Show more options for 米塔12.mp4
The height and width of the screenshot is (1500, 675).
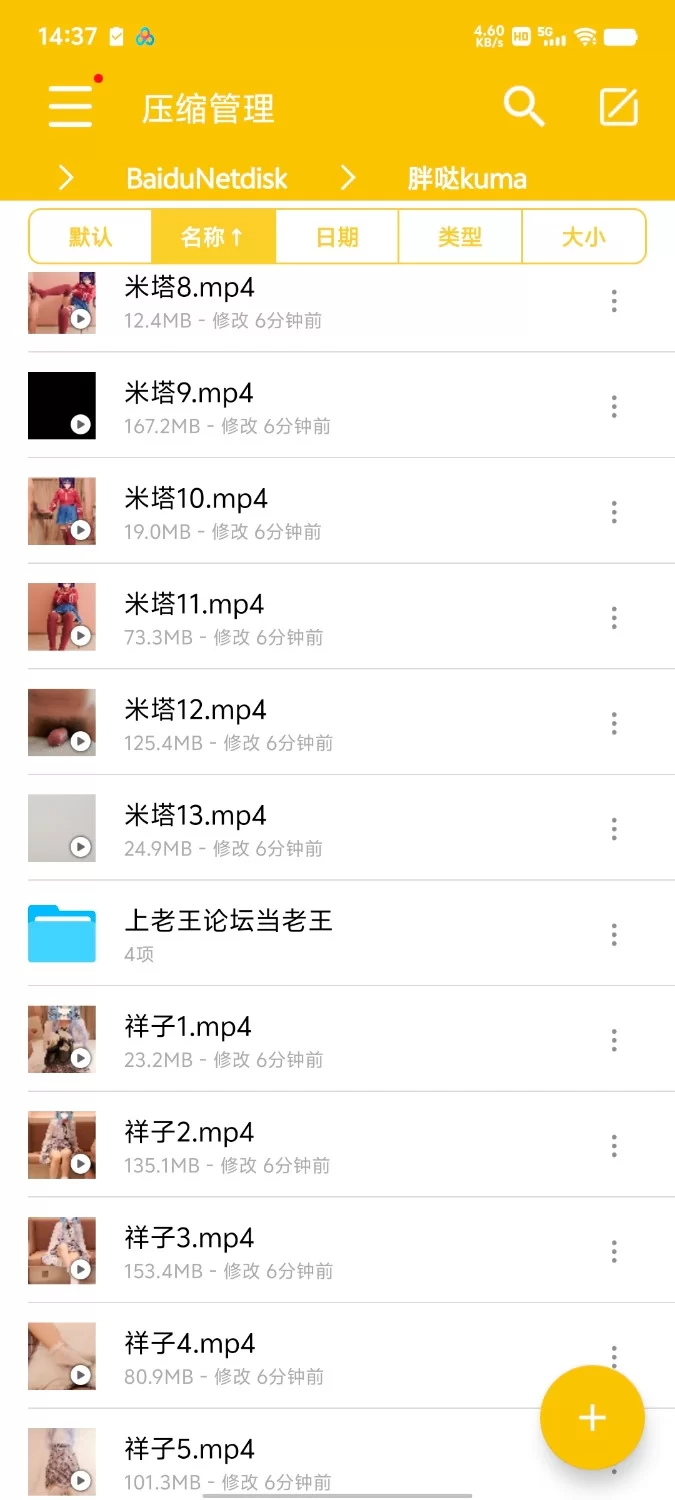[614, 724]
